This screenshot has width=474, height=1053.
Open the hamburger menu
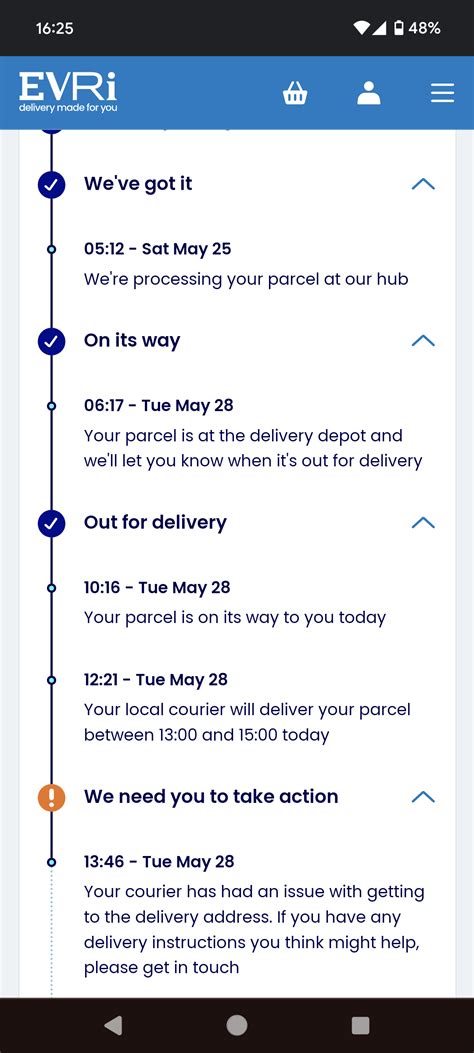[442, 93]
